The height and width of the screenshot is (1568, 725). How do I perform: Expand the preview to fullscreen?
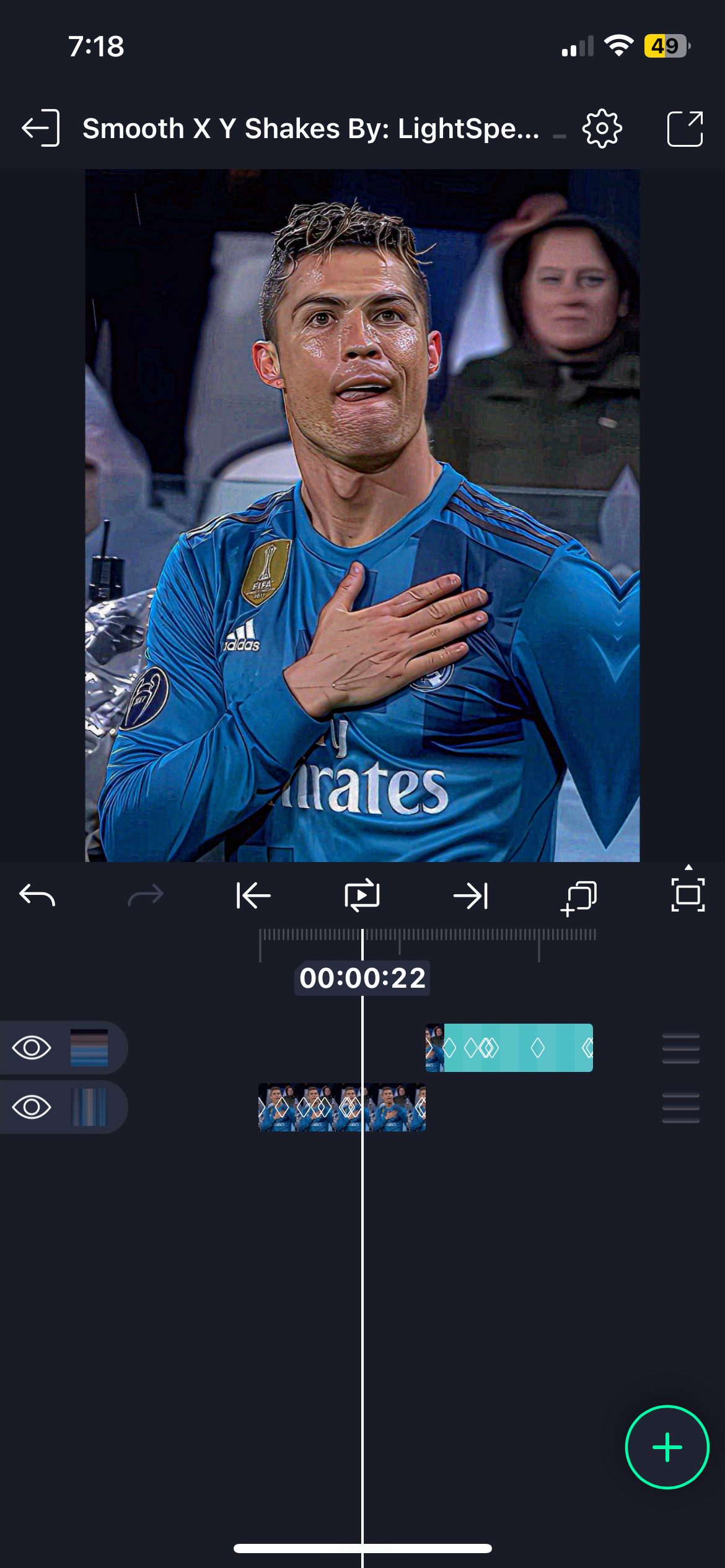click(688, 895)
